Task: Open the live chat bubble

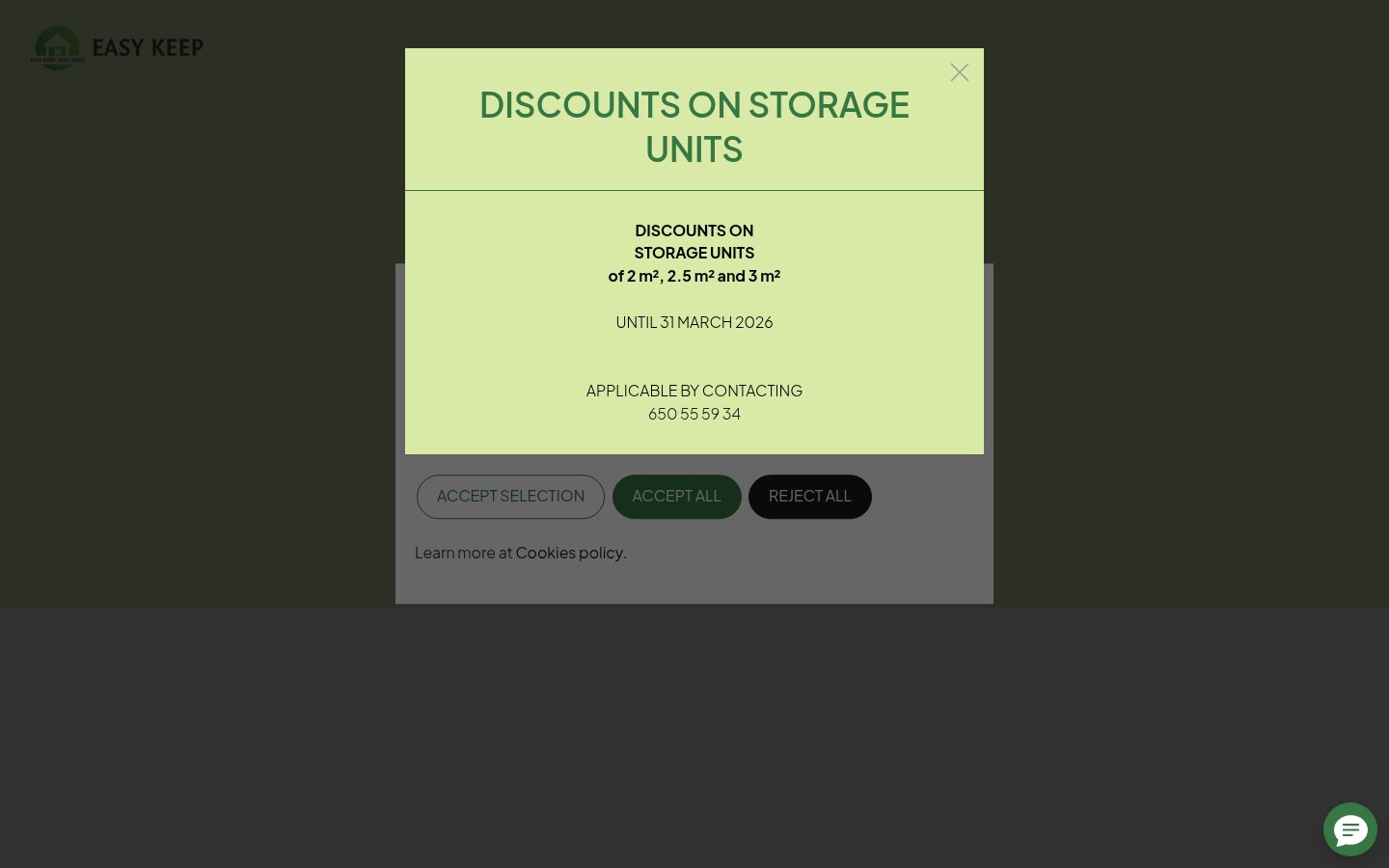Action: (x=1349, y=829)
